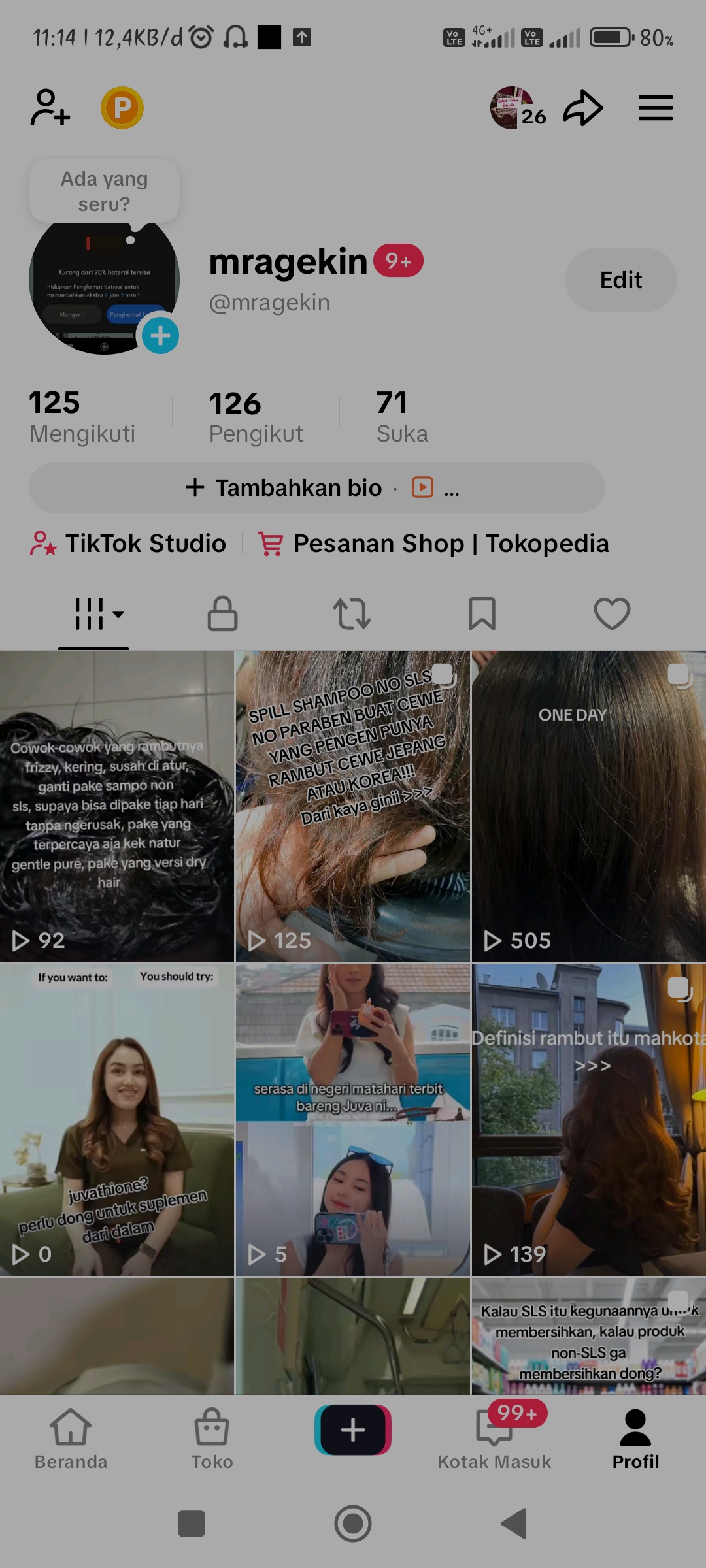The image size is (706, 1568).
Task: Tap the Edit profile button
Action: 620,280
